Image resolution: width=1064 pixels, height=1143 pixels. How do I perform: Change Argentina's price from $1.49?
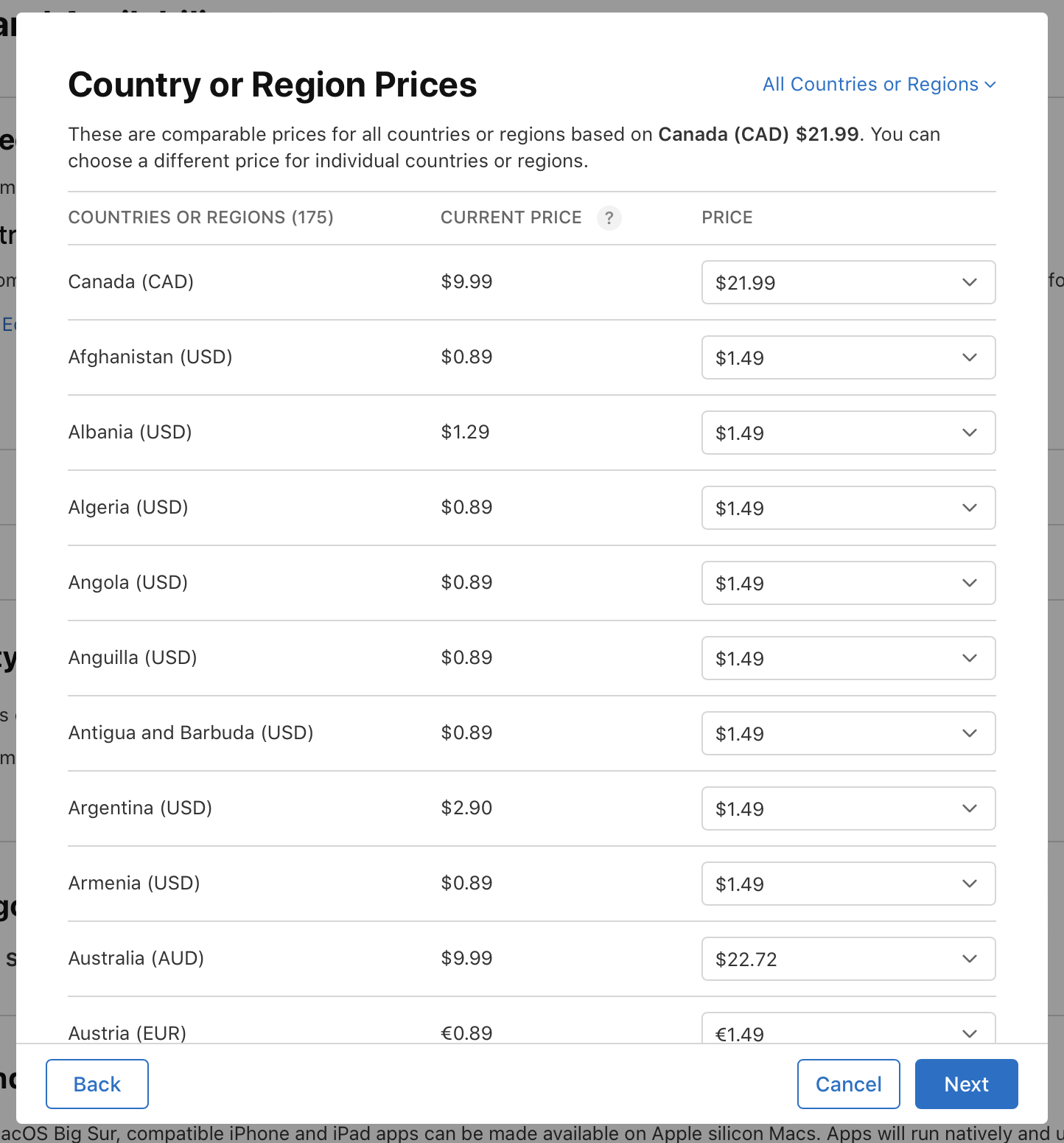(x=848, y=808)
